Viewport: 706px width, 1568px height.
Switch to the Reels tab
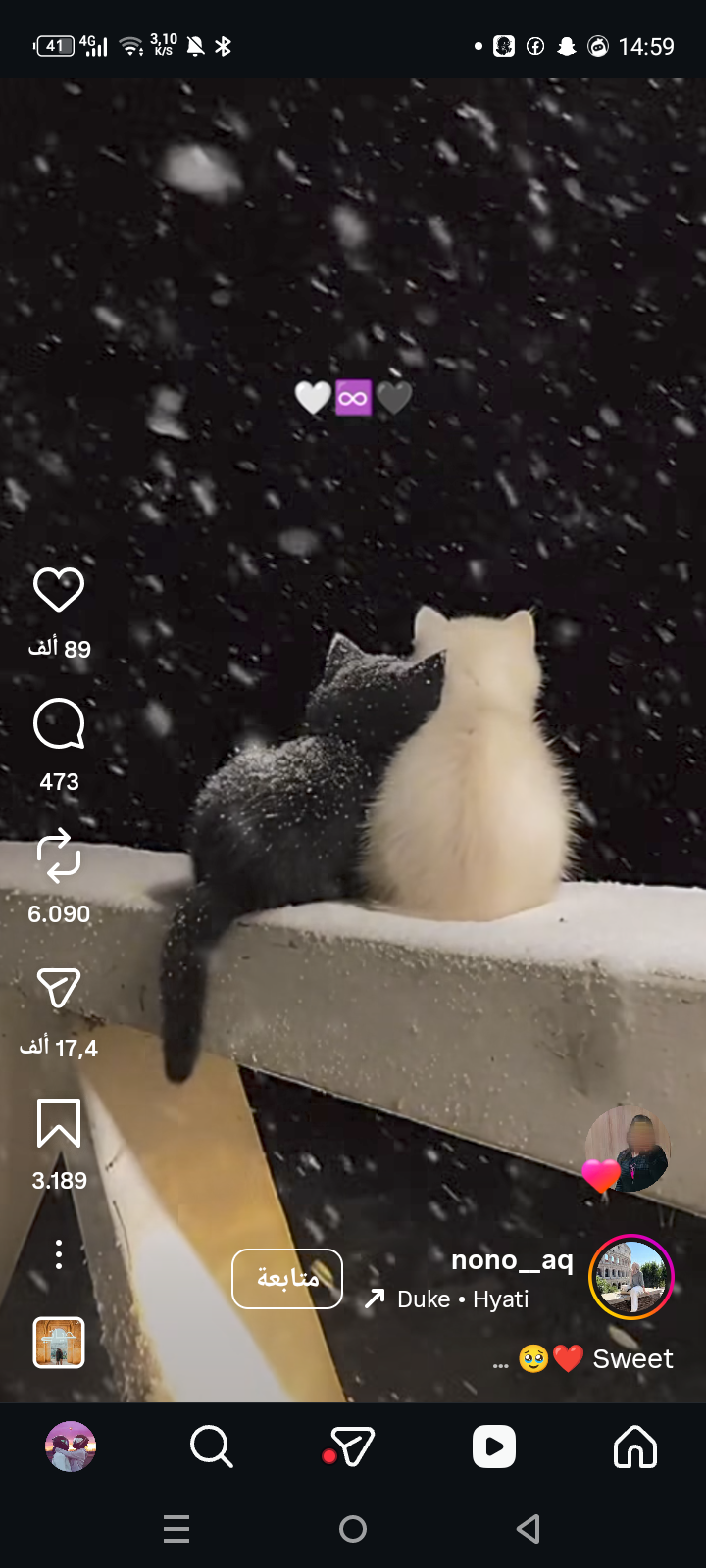coord(493,1446)
